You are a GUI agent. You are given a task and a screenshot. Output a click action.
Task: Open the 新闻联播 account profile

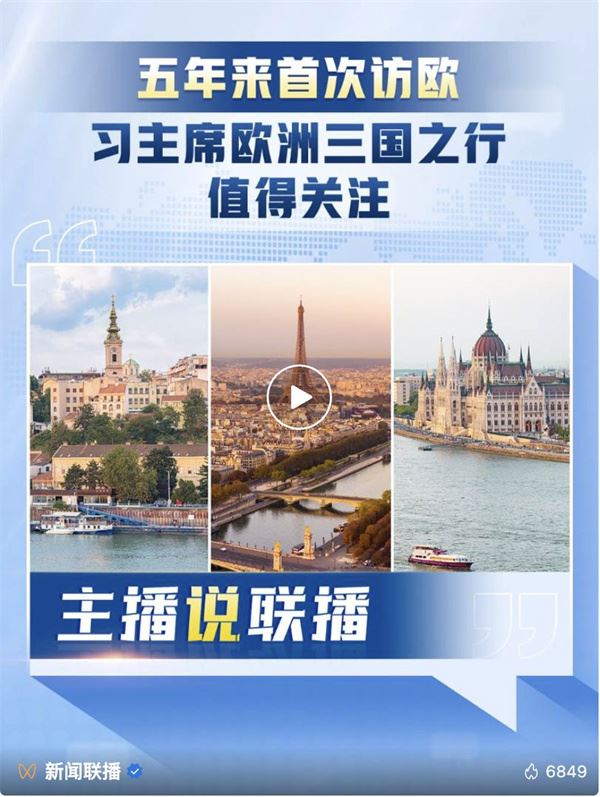point(84,771)
